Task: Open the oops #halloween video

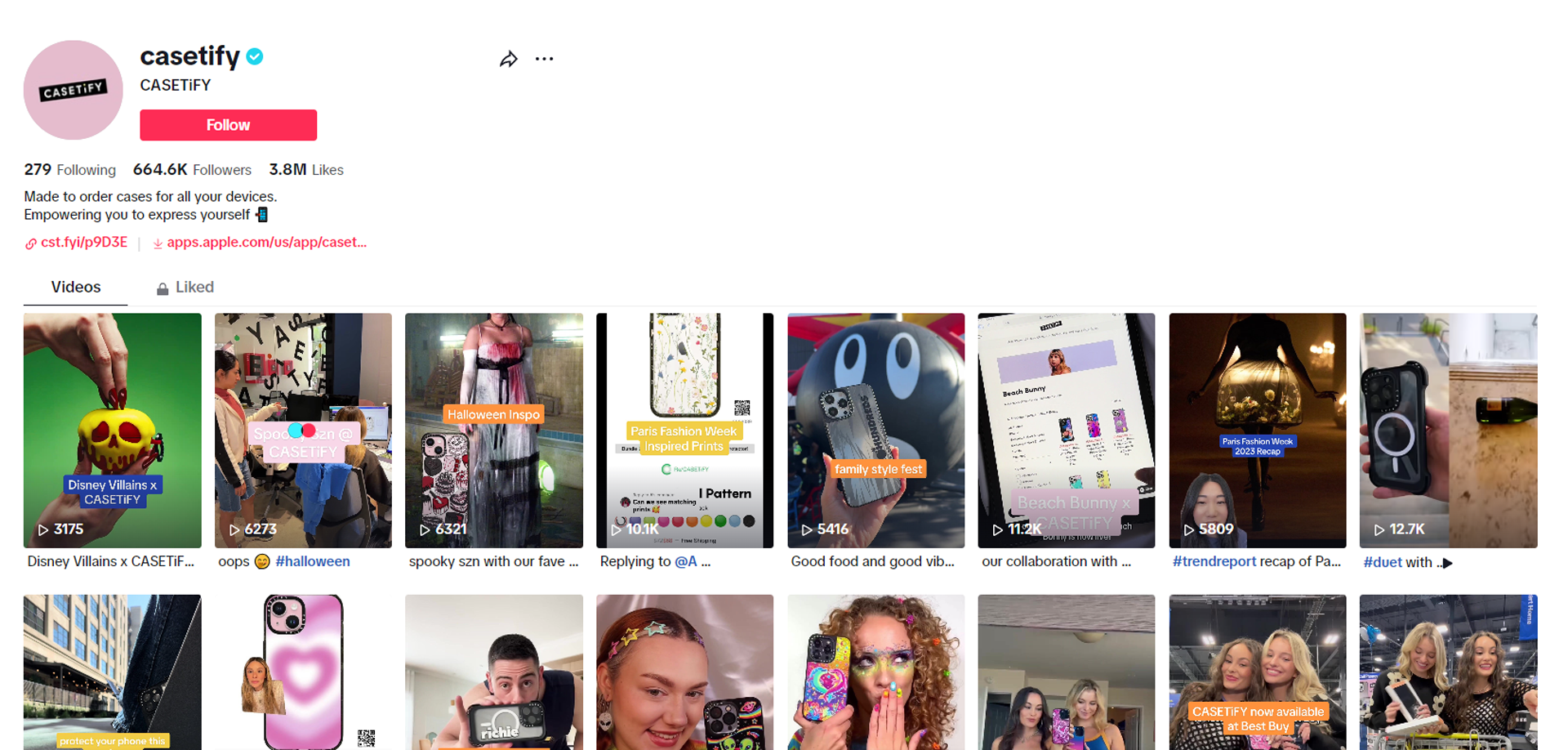Action: pos(303,429)
